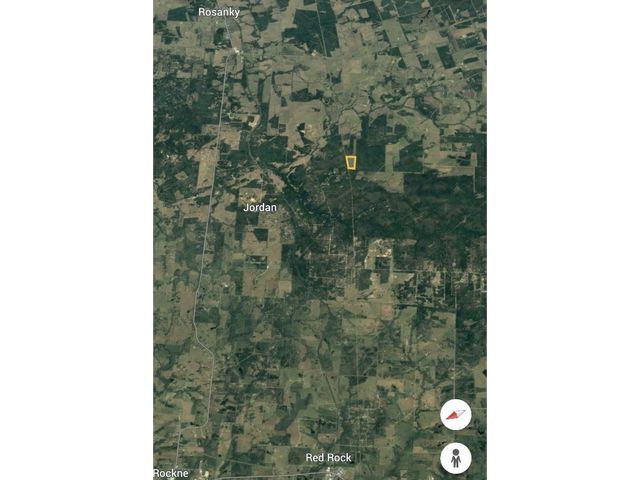
Task: Open Street View with the pegman button
Action: tap(456, 458)
